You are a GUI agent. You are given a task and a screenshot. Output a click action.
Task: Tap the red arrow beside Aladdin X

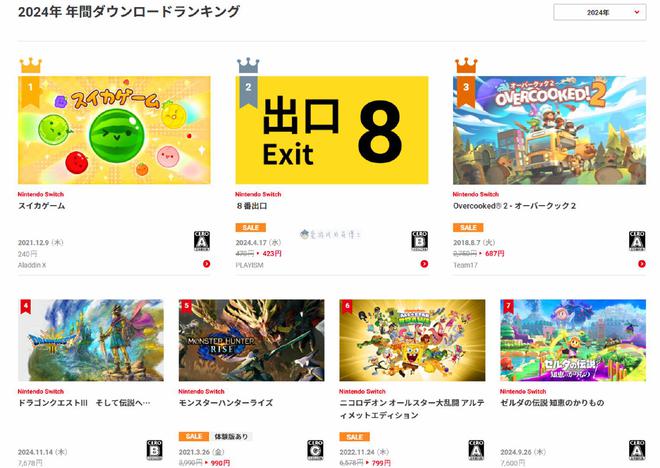(206, 264)
